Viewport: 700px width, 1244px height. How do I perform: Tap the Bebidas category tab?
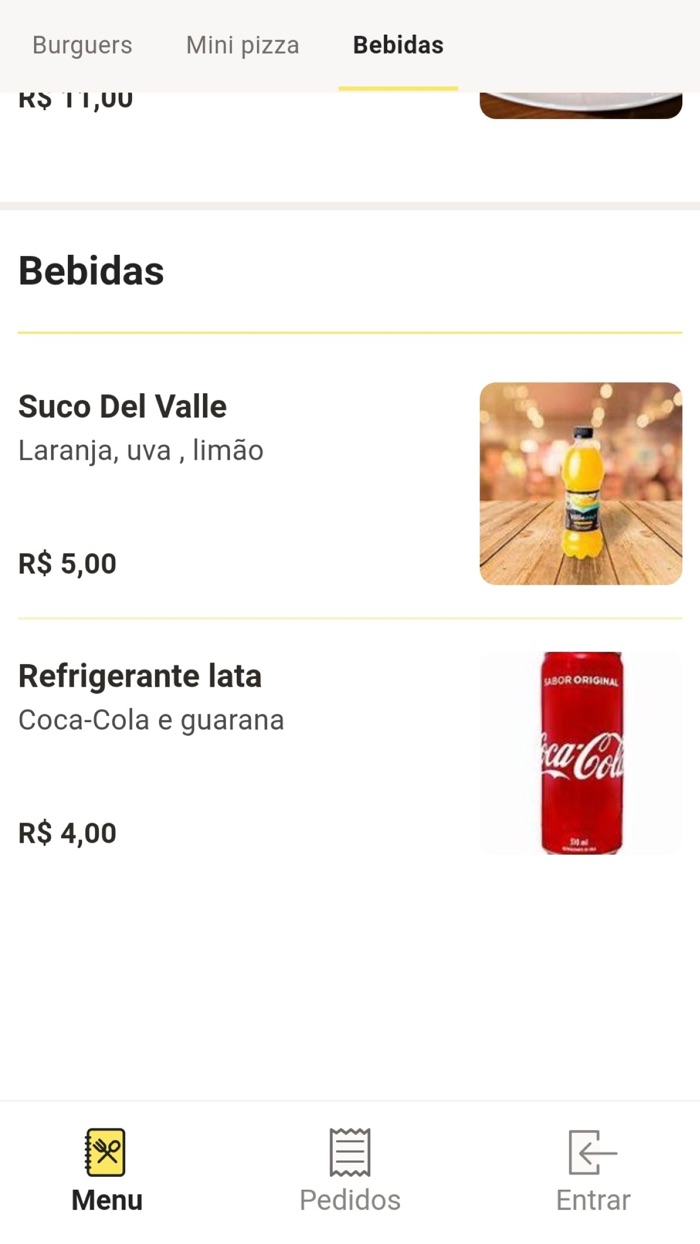(x=398, y=45)
